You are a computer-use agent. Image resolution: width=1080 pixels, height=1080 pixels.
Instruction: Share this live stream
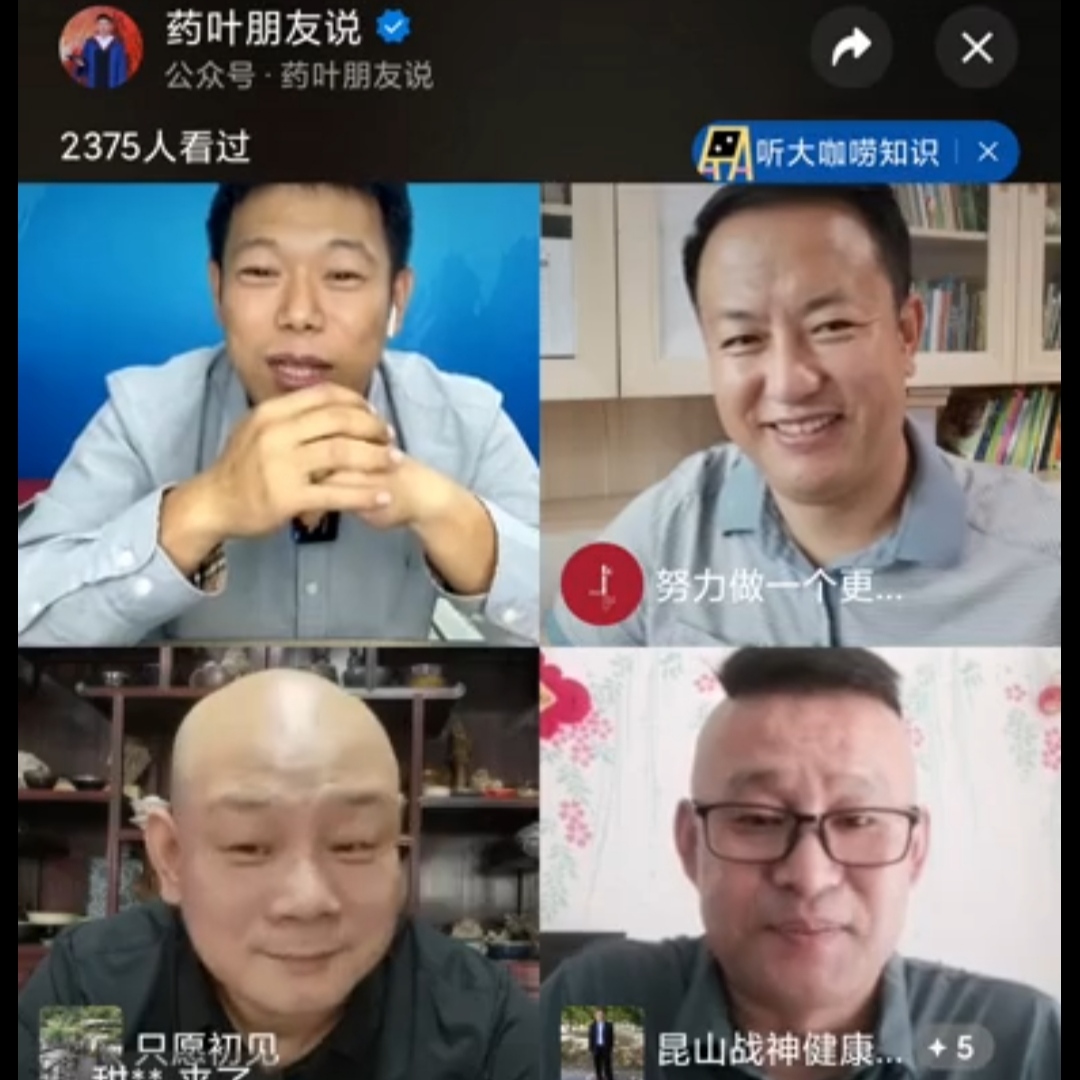point(851,48)
